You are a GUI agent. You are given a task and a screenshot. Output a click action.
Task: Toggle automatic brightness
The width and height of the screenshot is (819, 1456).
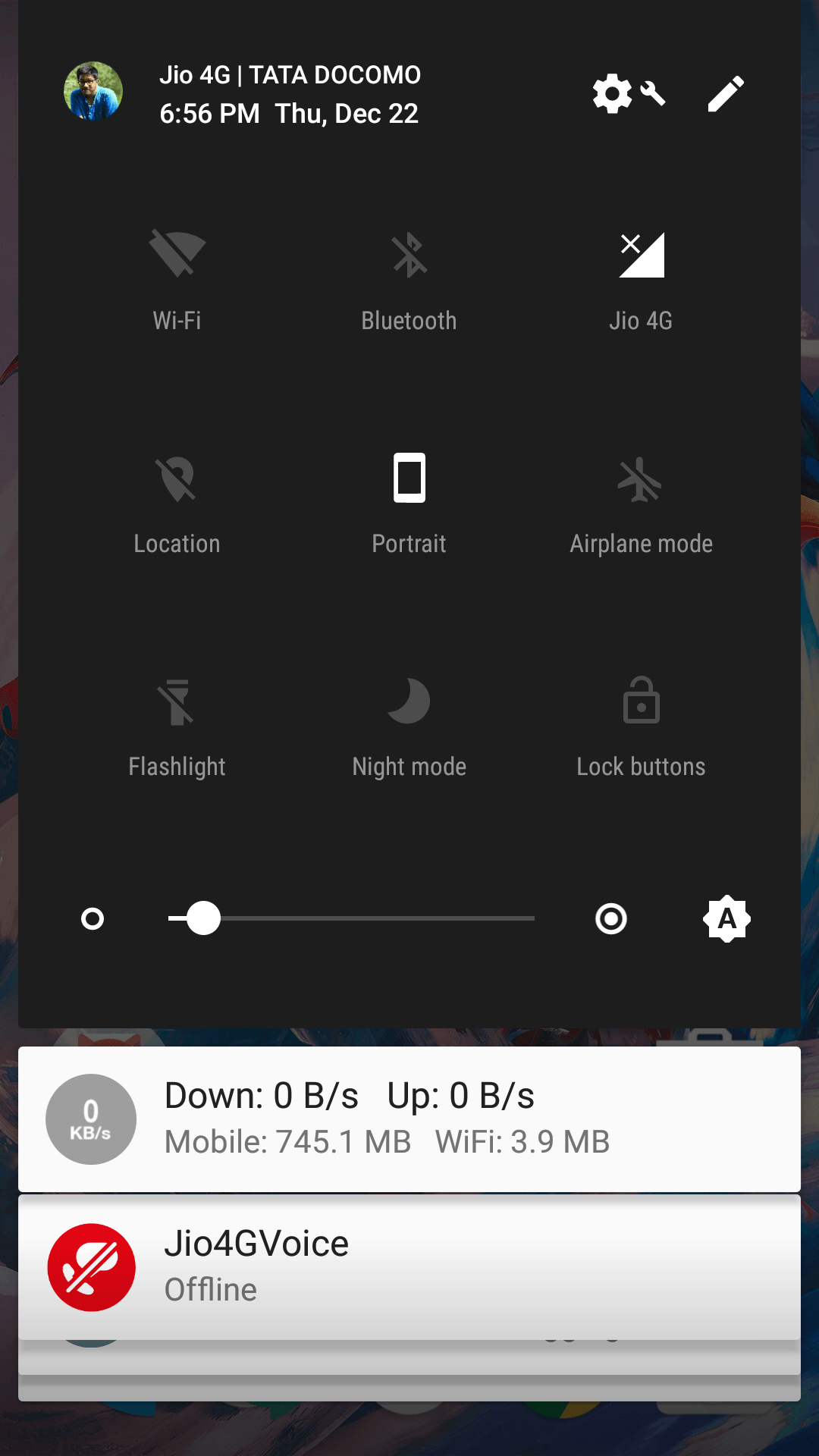click(x=726, y=919)
